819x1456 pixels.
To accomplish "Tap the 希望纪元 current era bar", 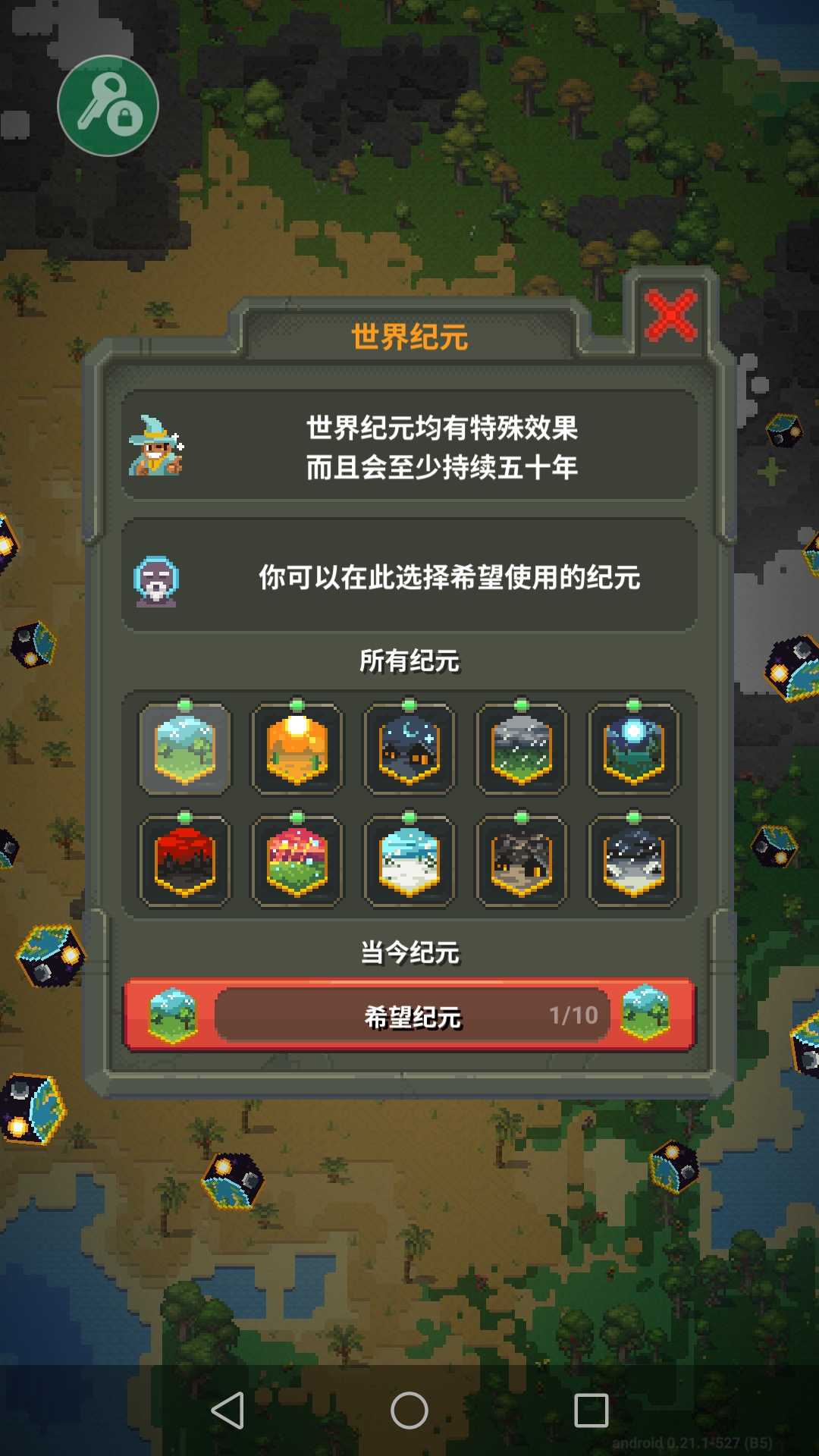I will click(x=409, y=1016).
